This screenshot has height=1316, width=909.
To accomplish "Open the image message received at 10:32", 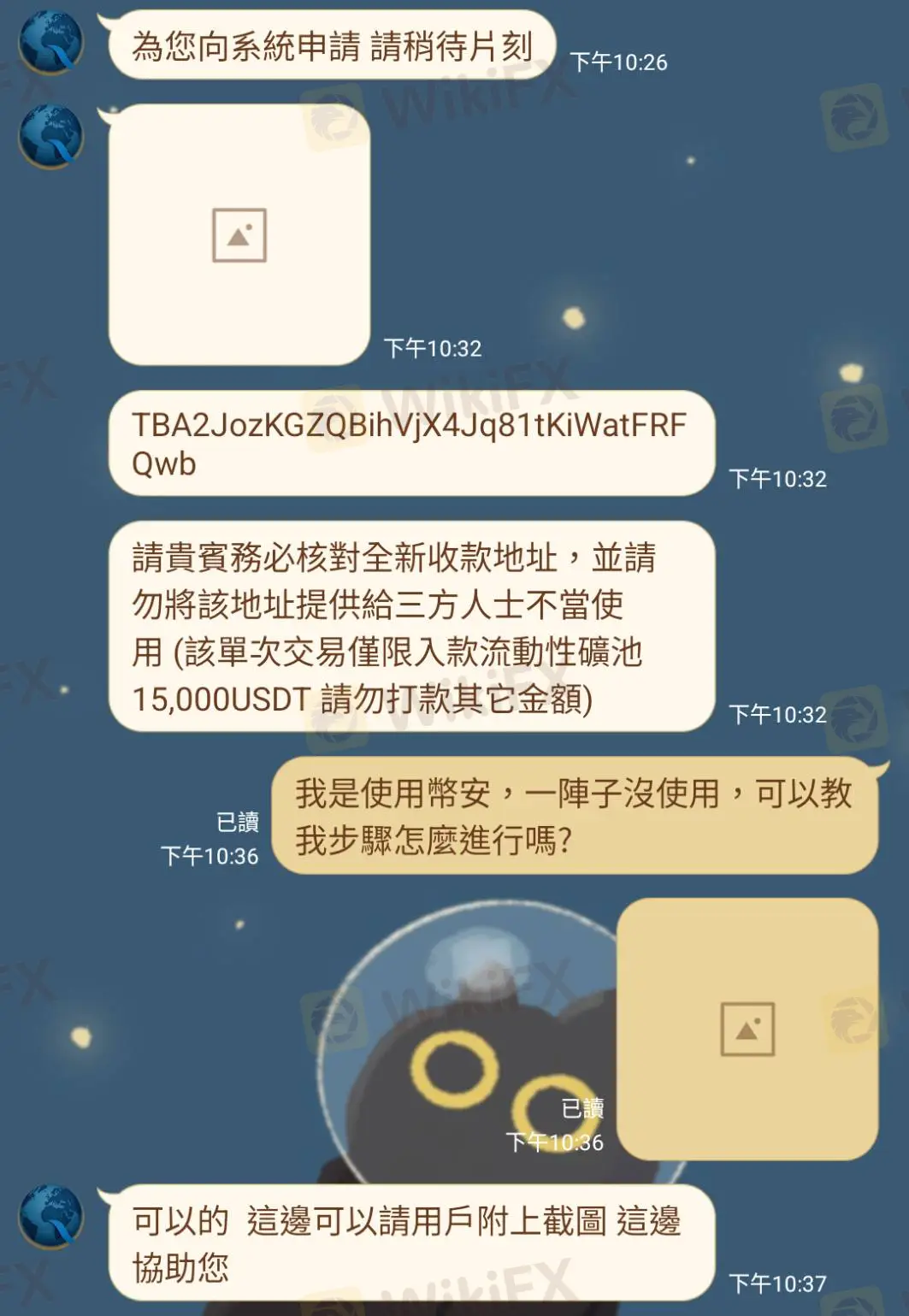I will tap(239, 235).
